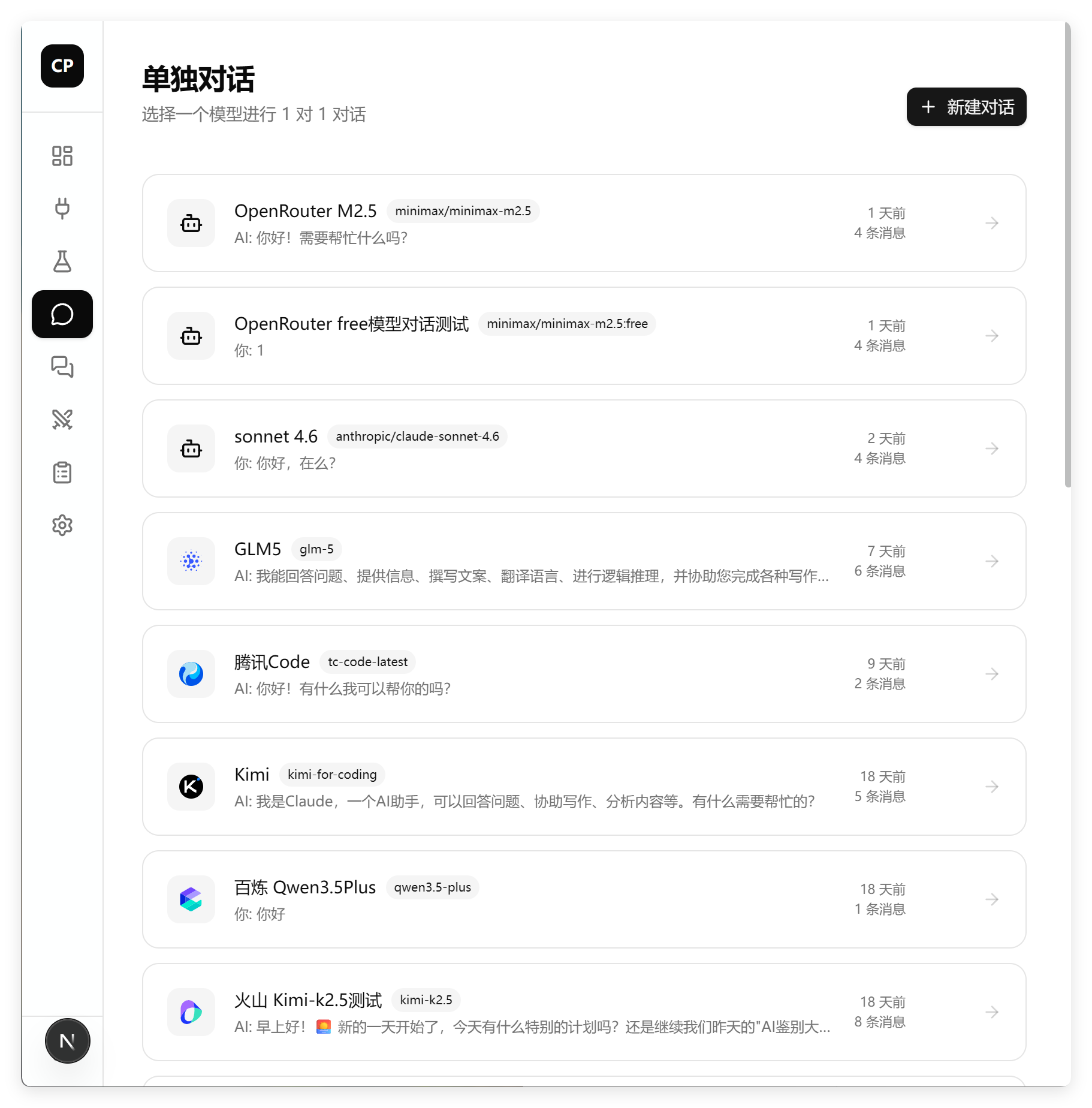Switch to the group chat bubbles icon
Screen dimensions: 1092x1108
[62, 367]
